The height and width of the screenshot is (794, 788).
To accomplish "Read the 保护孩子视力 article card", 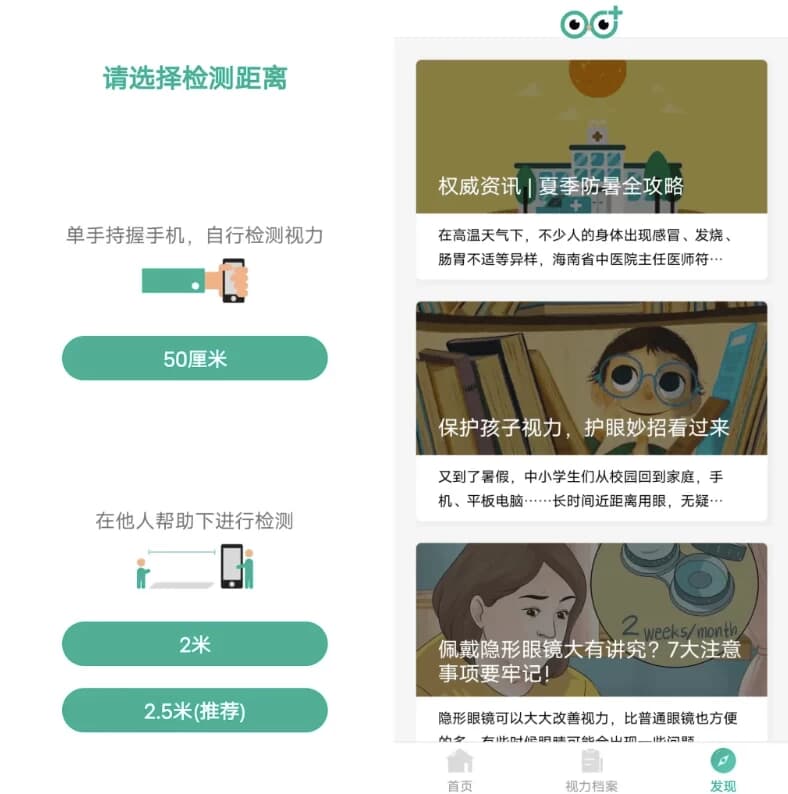I will [591, 410].
